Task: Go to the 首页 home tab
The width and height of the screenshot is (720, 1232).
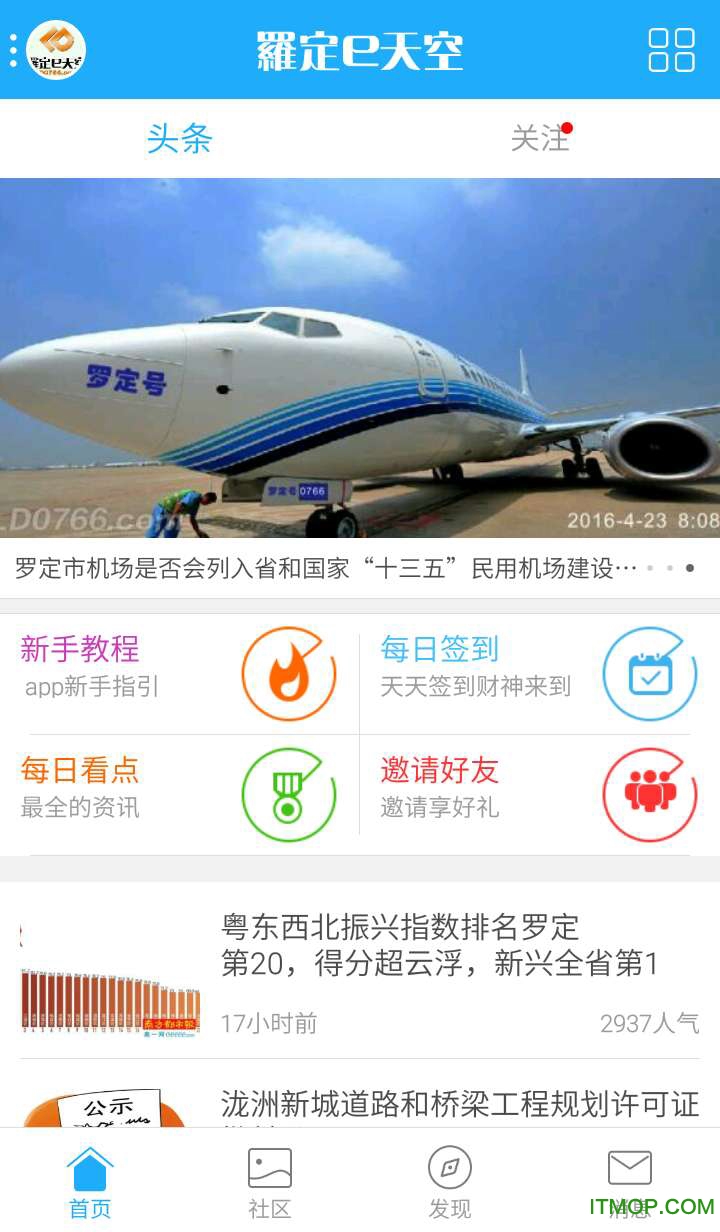Action: [x=90, y=1182]
